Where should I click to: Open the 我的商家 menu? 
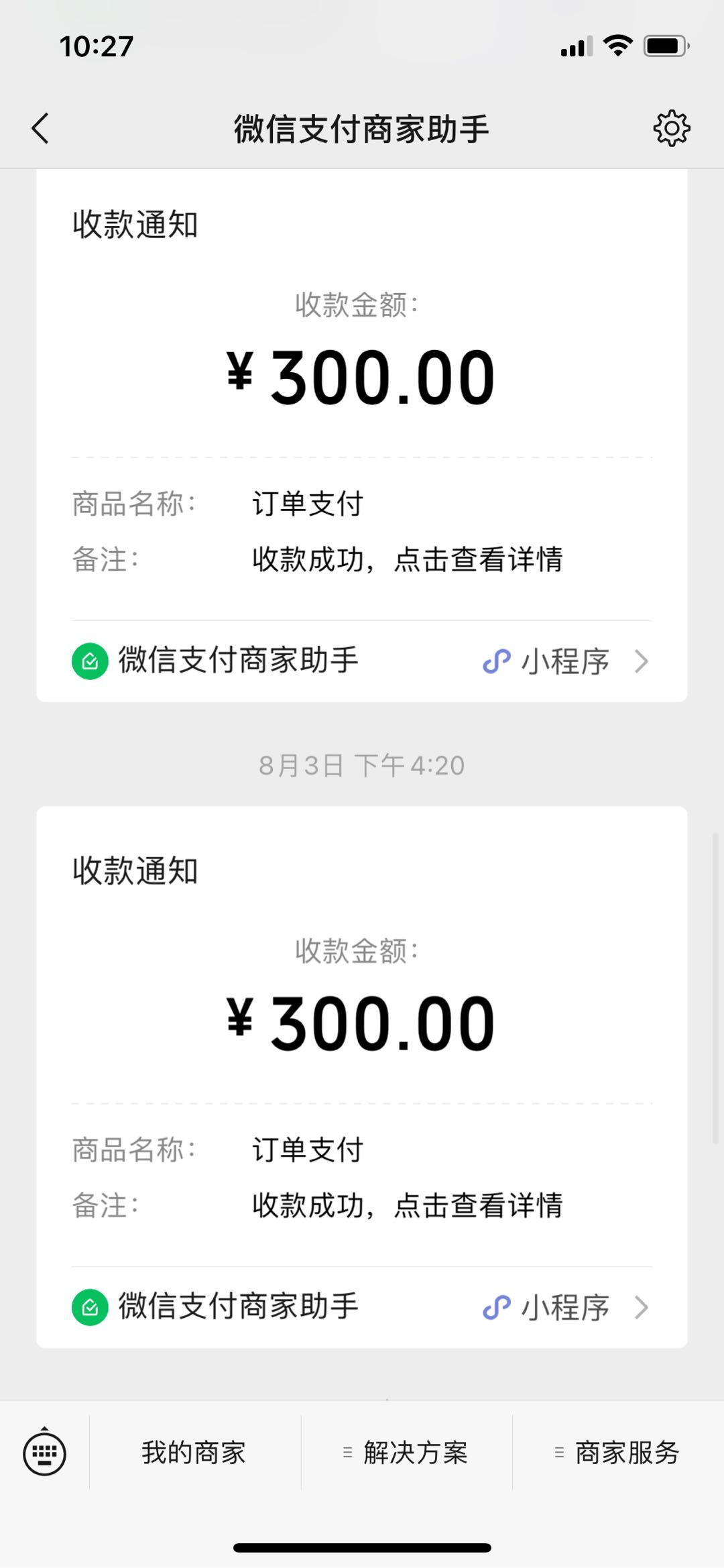tap(194, 1453)
